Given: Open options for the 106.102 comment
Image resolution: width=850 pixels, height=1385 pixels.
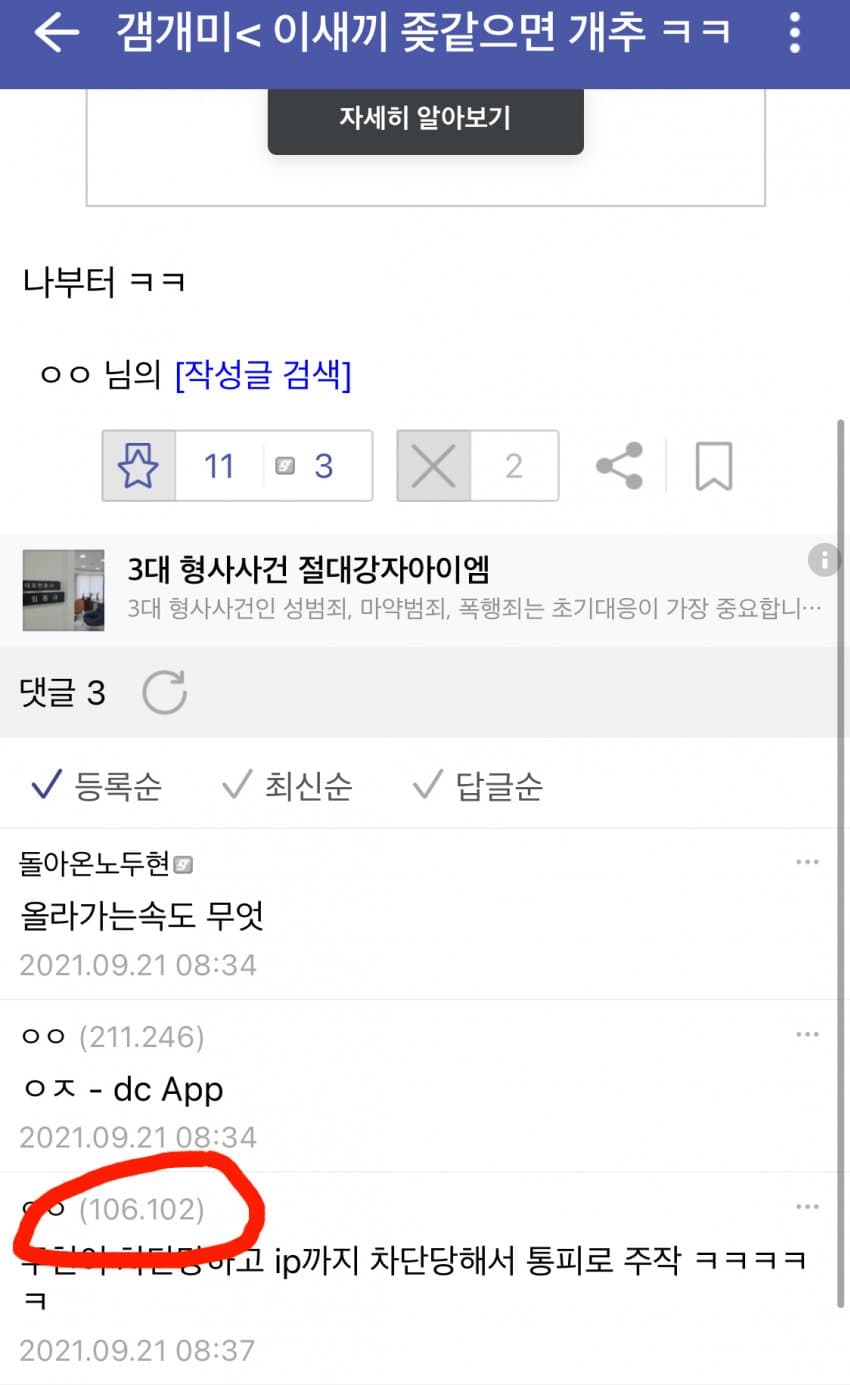Looking at the screenshot, I should [x=807, y=1208].
